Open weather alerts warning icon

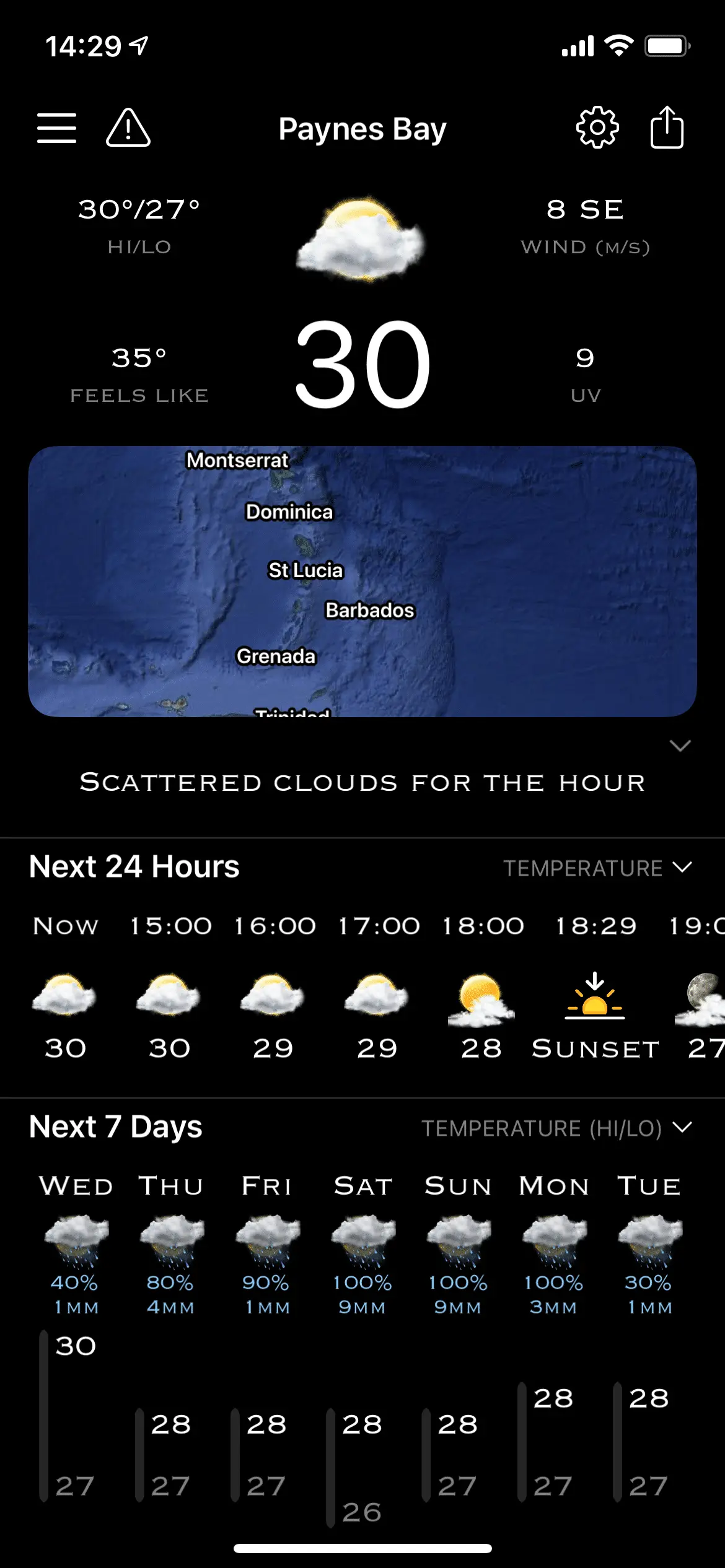(x=128, y=128)
